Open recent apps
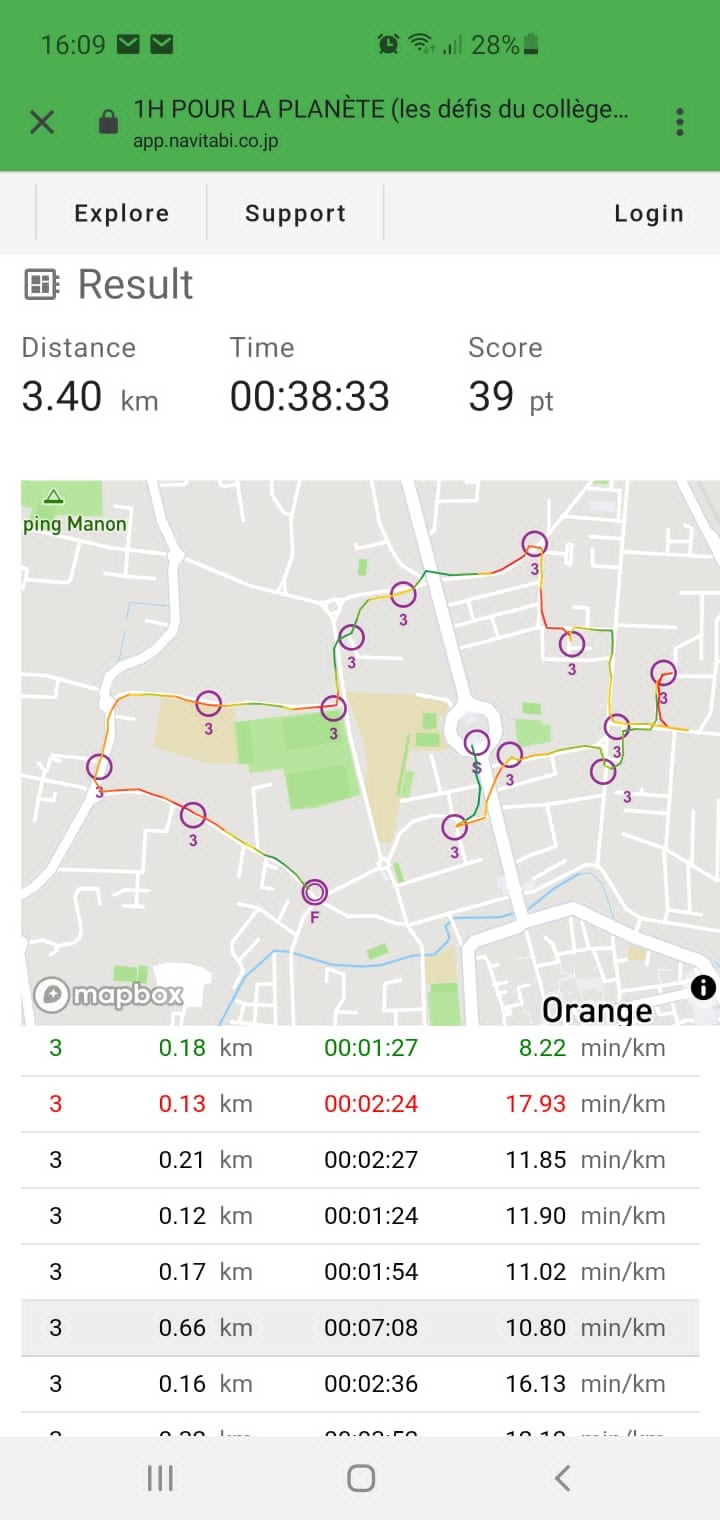 point(160,1478)
